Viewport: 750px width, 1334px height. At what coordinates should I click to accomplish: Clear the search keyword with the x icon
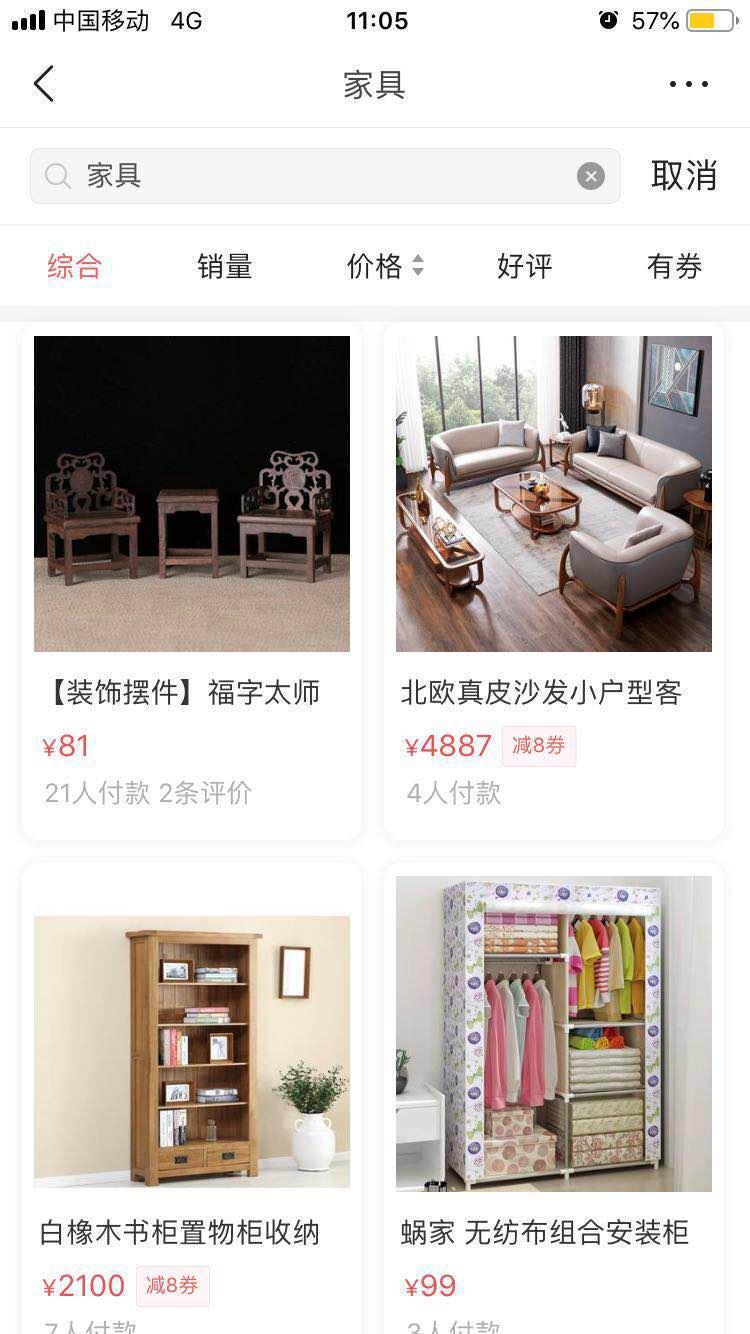[590, 175]
